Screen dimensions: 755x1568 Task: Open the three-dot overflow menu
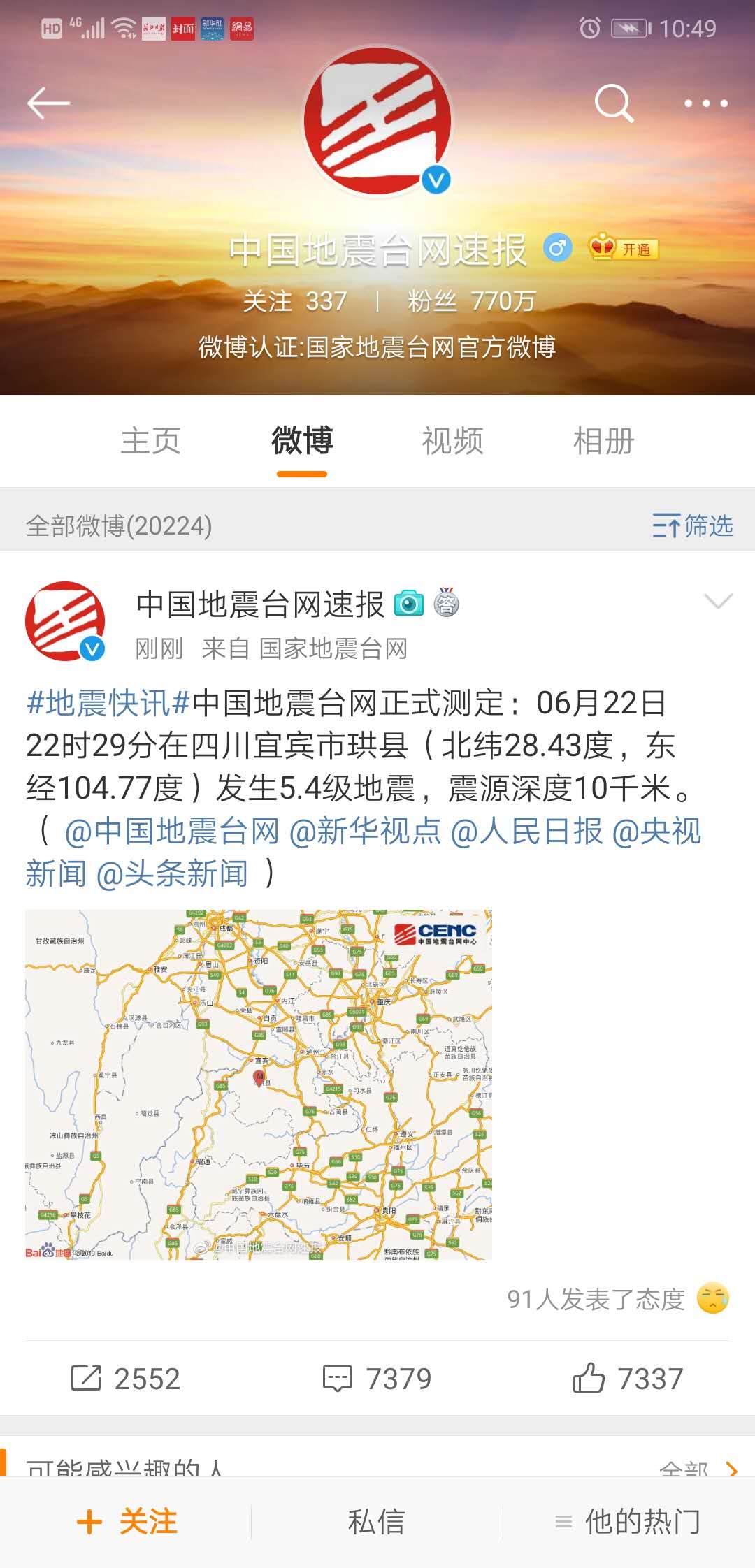705,103
